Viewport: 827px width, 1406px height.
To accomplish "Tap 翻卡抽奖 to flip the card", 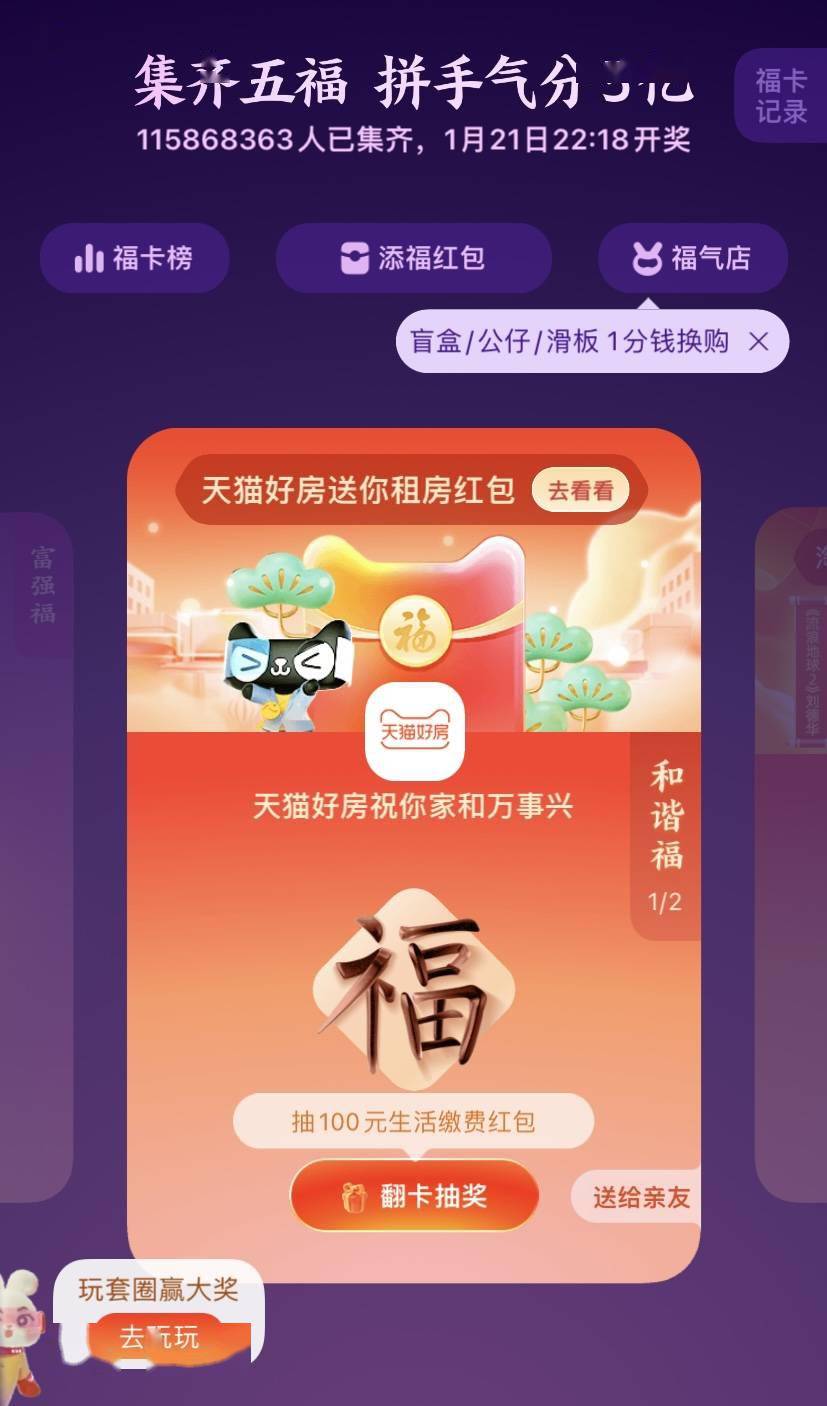I will [x=414, y=1195].
